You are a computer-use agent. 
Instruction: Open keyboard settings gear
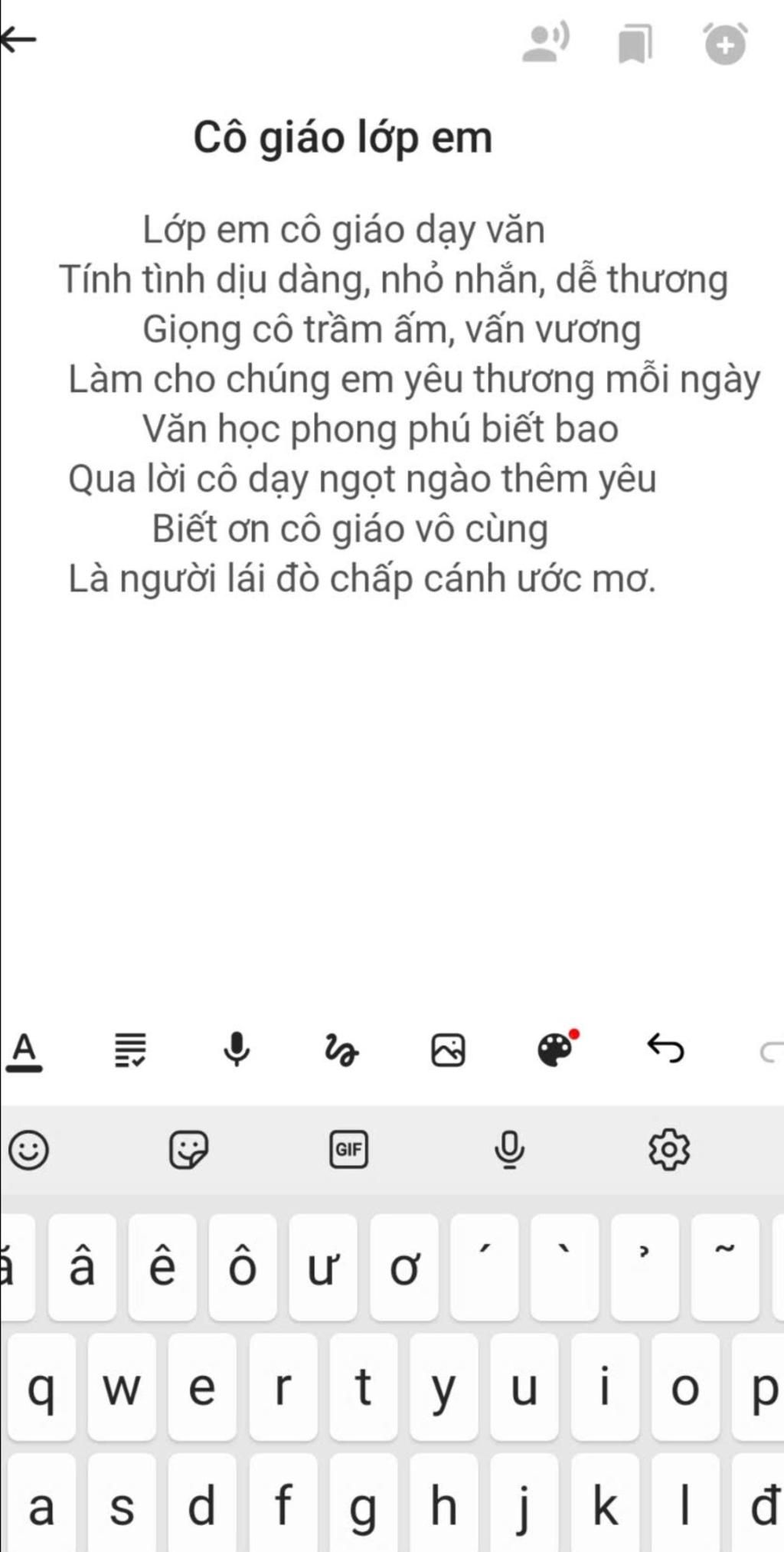tap(669, 1149)
